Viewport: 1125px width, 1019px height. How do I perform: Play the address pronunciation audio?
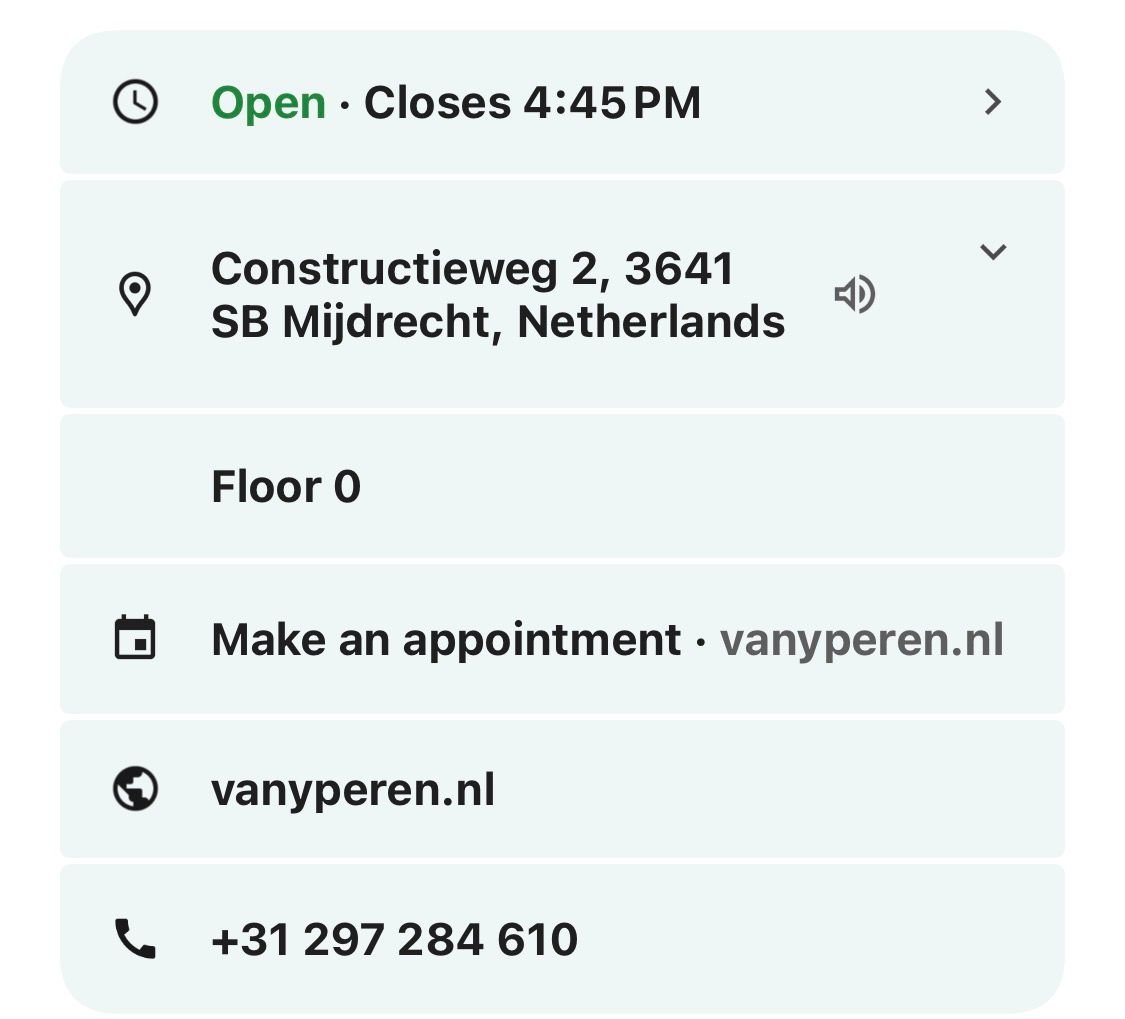[855, 294]
